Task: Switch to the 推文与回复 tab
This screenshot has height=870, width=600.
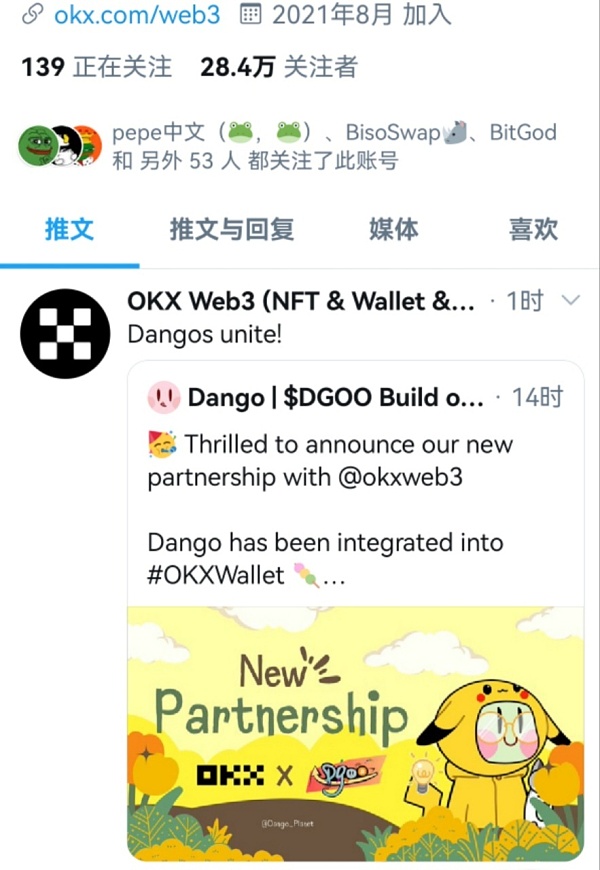Action: 232,228
